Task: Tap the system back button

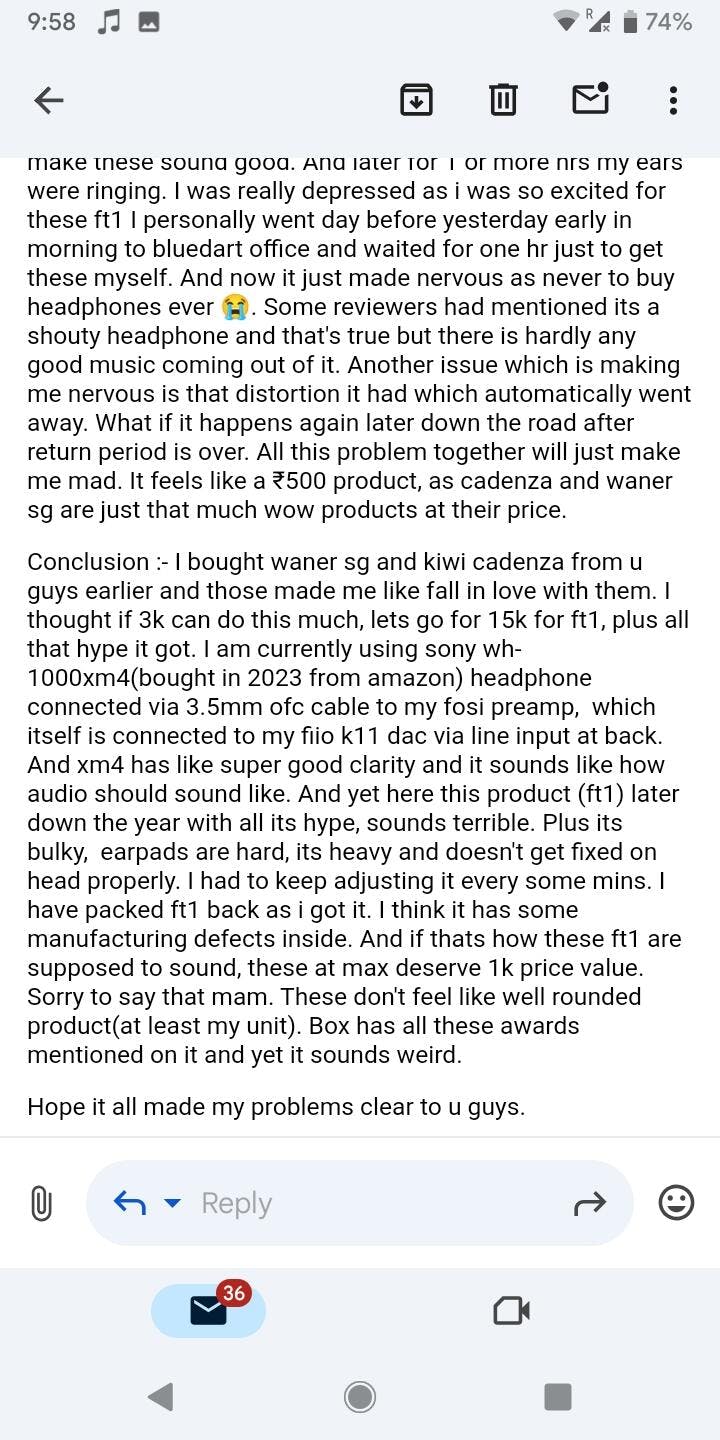Action: tap(160, 1396)
